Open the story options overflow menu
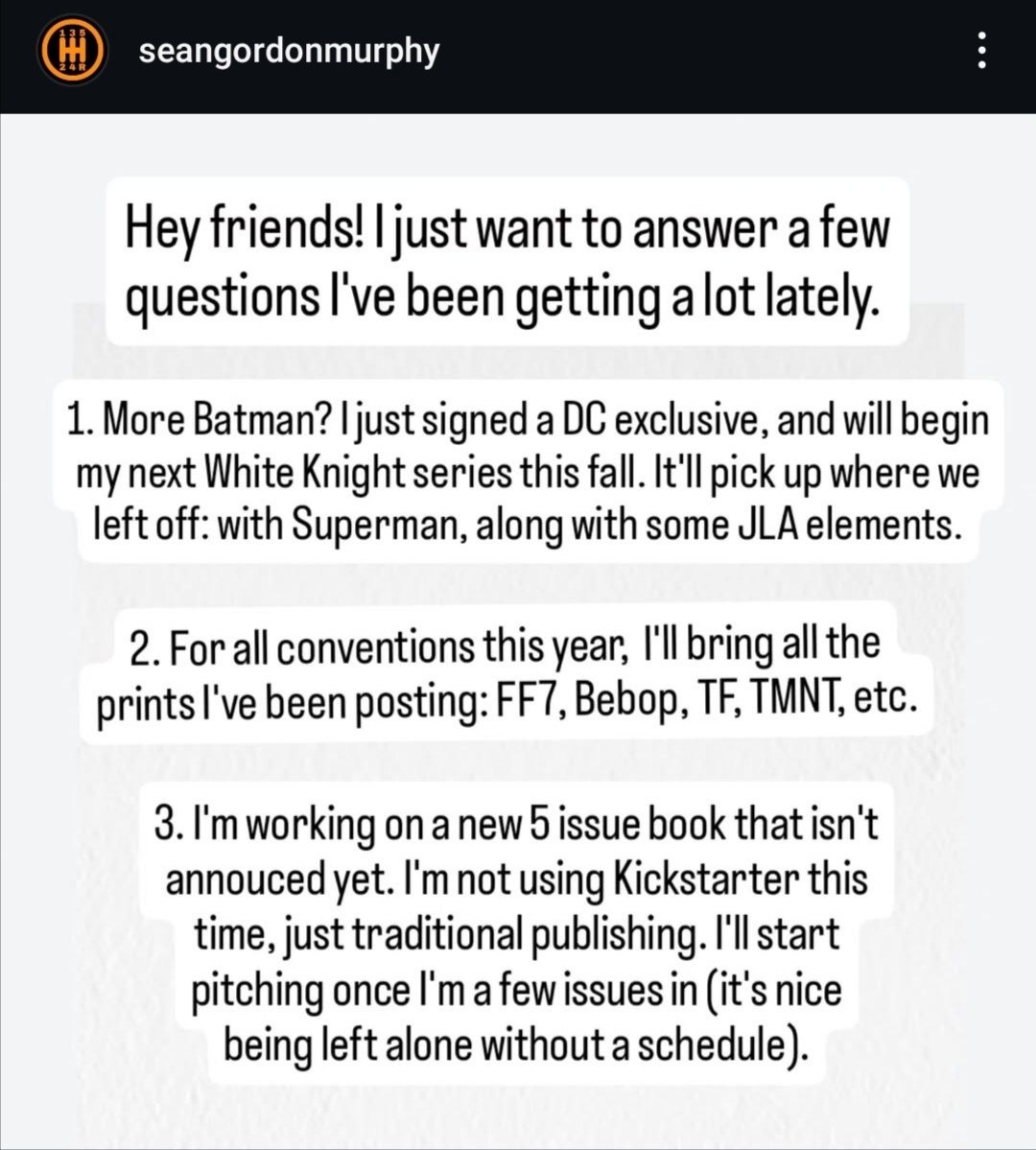 pyautogui.click(x=980, y=52)
